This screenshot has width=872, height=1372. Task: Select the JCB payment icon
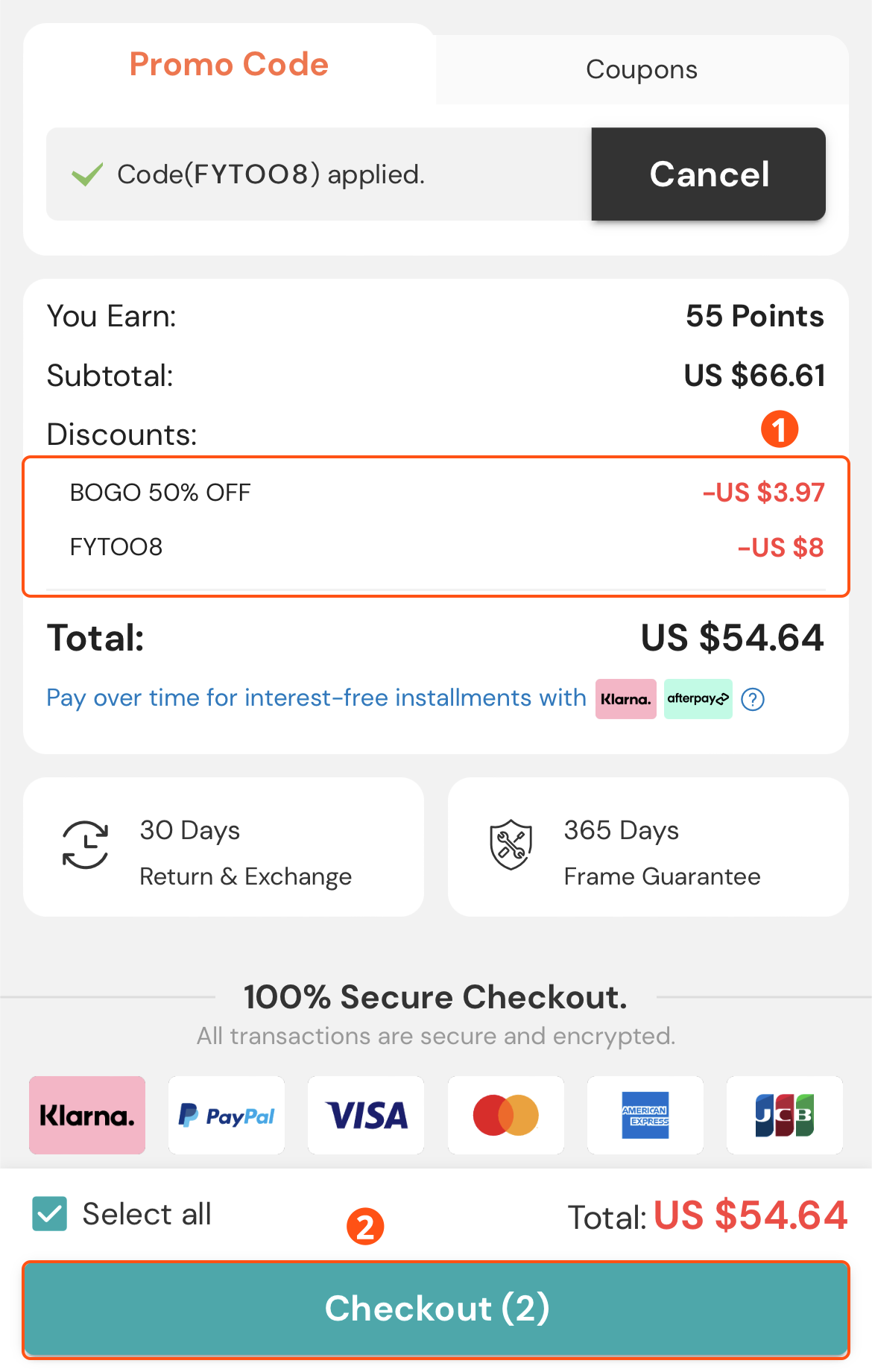tap(784, 1116)
